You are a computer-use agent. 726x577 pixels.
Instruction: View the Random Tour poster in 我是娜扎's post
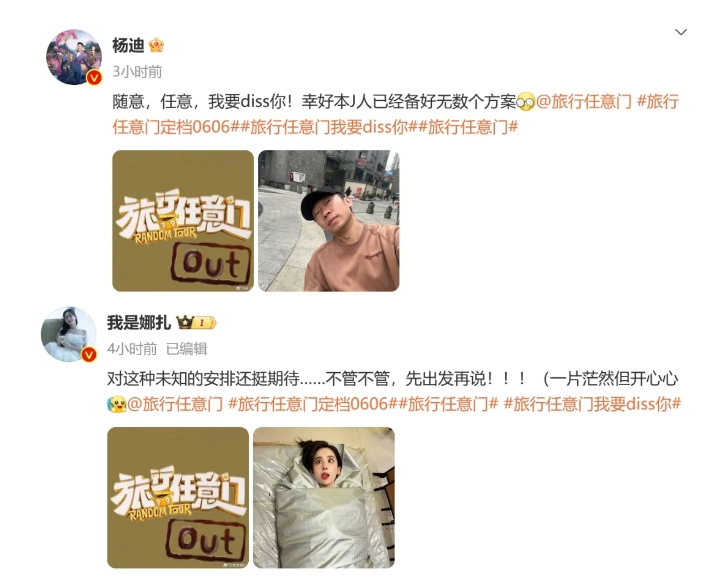[178, 498]
